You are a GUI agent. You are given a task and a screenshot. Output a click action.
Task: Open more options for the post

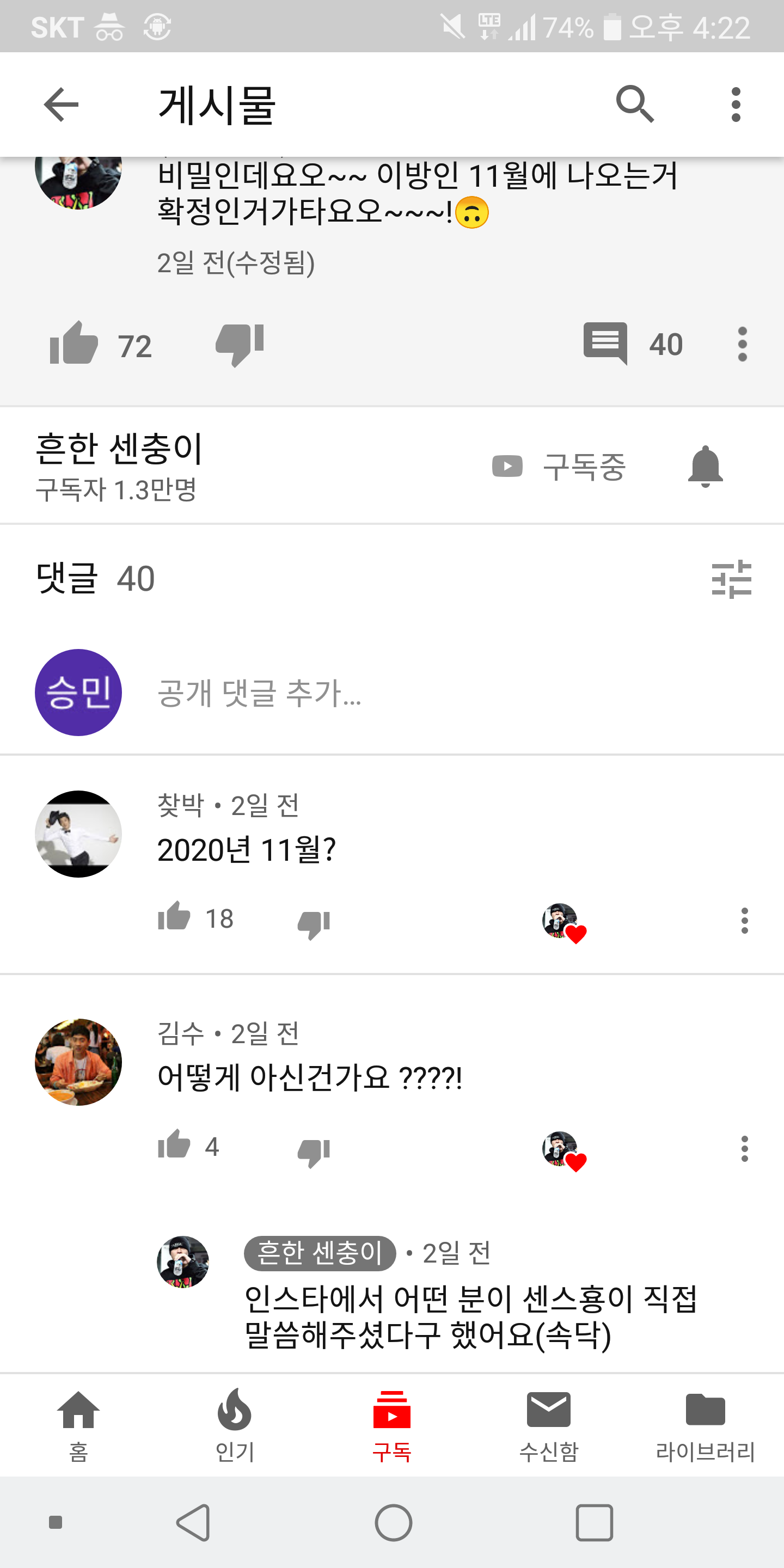[x=742, y=345]
